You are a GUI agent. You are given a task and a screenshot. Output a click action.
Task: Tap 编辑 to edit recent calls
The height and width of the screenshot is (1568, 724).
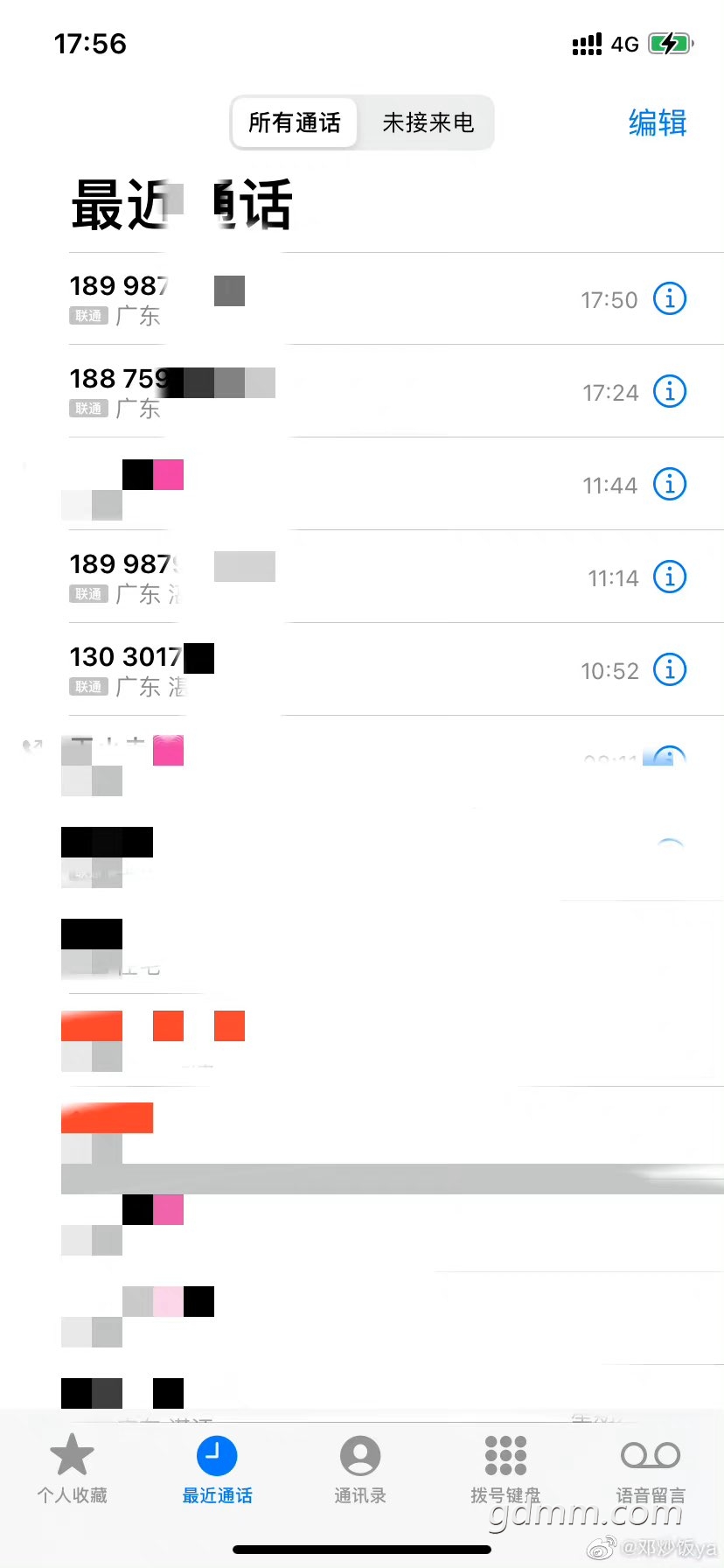pyautogui.click(x=658, y=122)
